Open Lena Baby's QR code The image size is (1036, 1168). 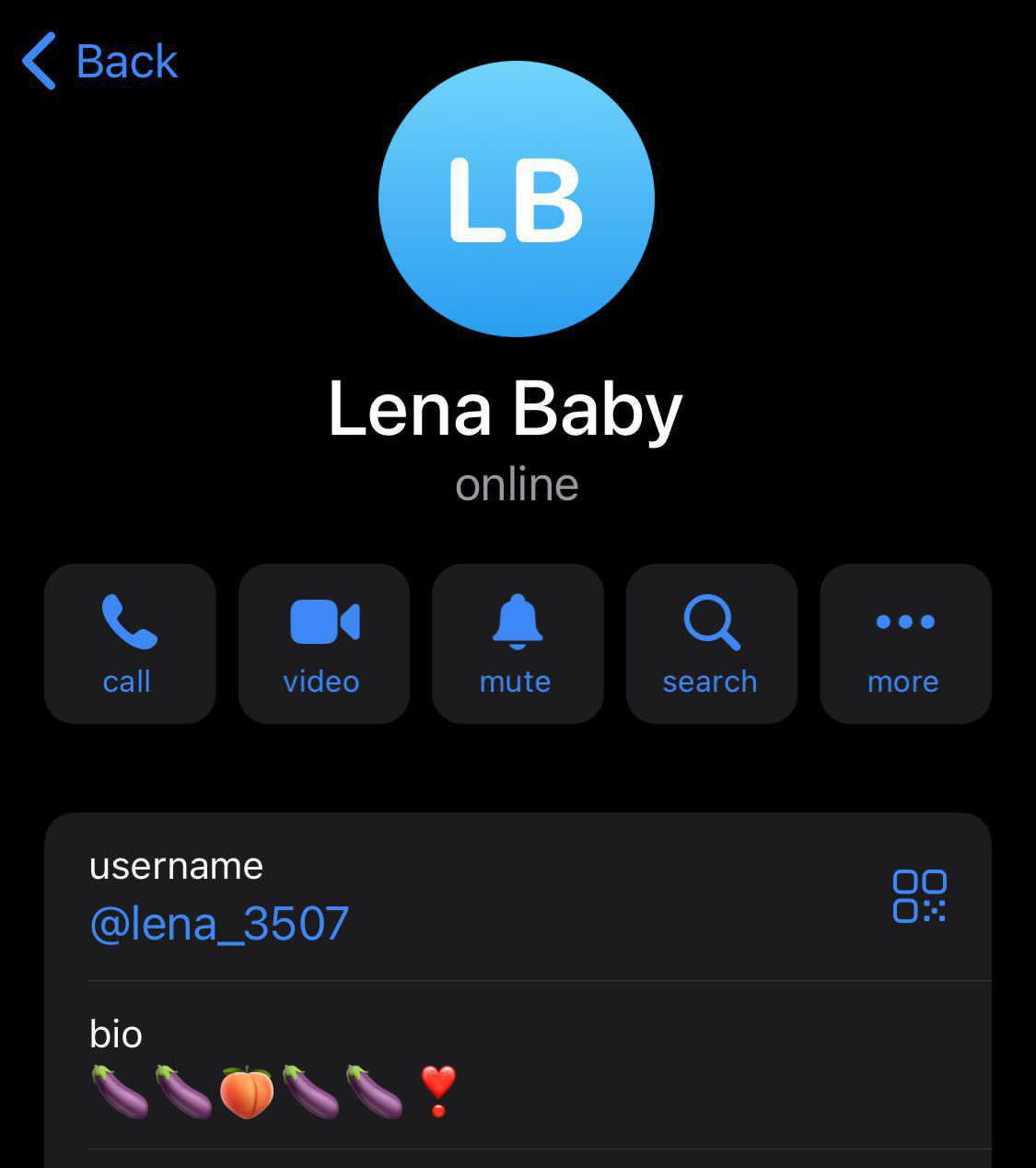[x=921, y=894]
